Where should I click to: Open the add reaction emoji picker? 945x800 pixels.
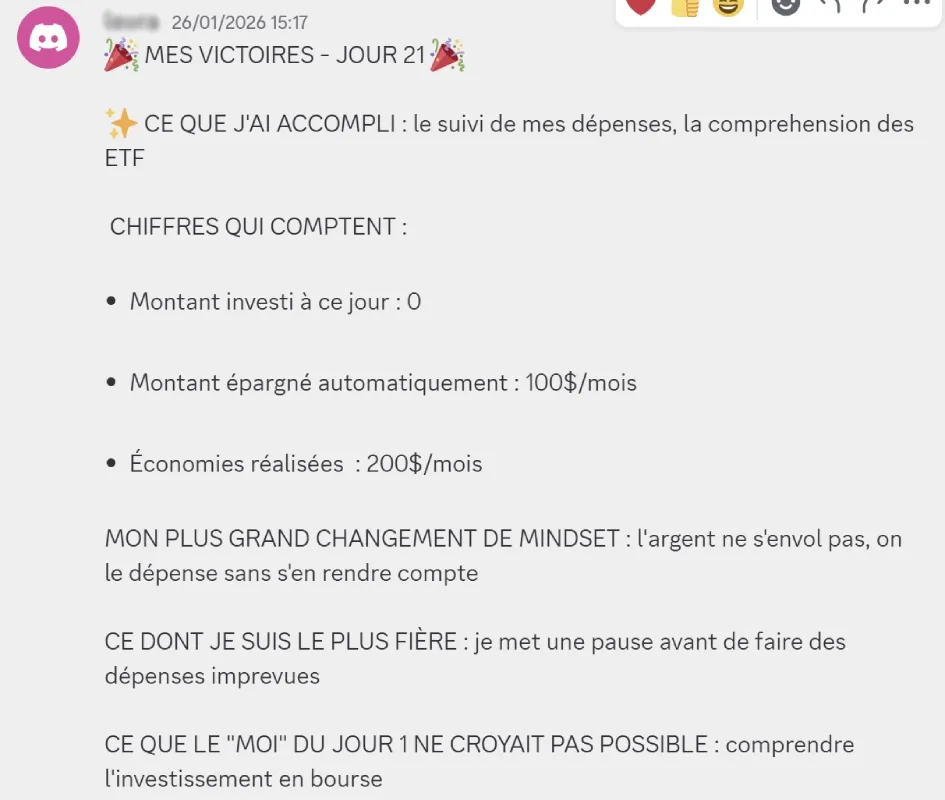click(787, 6)
